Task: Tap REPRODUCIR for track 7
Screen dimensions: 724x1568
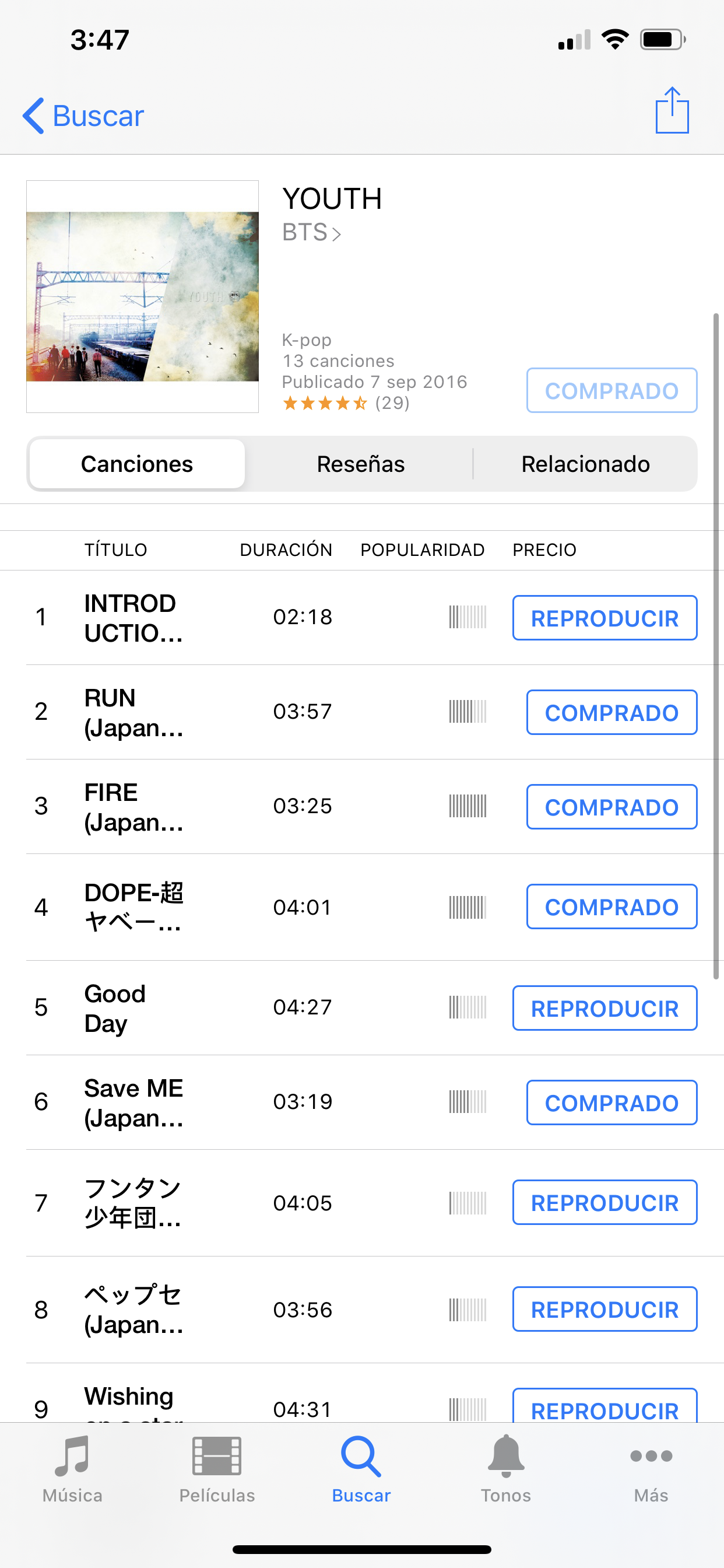Action: pos(604,1202)
